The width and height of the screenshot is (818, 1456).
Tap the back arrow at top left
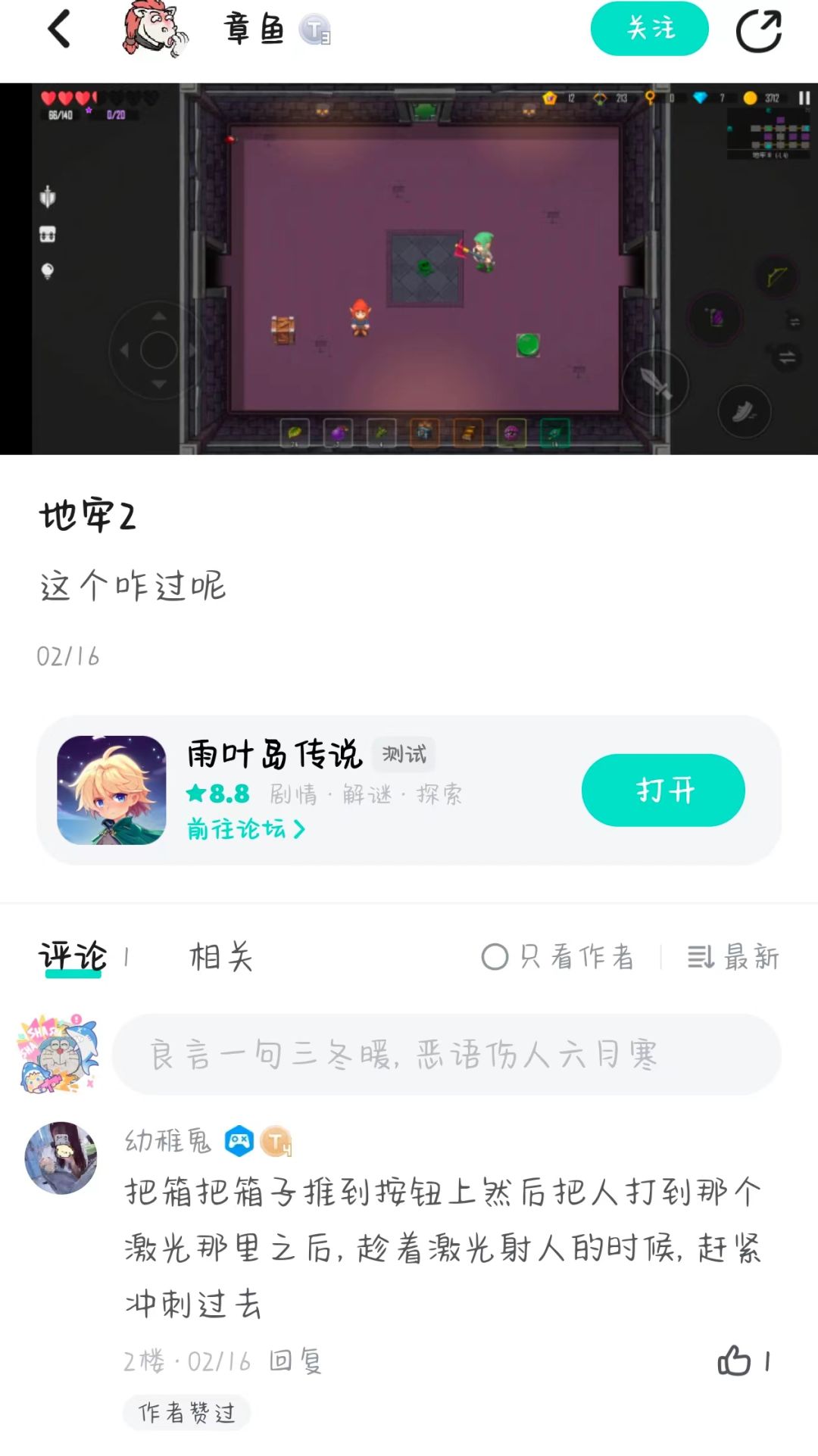click(59, 32)
